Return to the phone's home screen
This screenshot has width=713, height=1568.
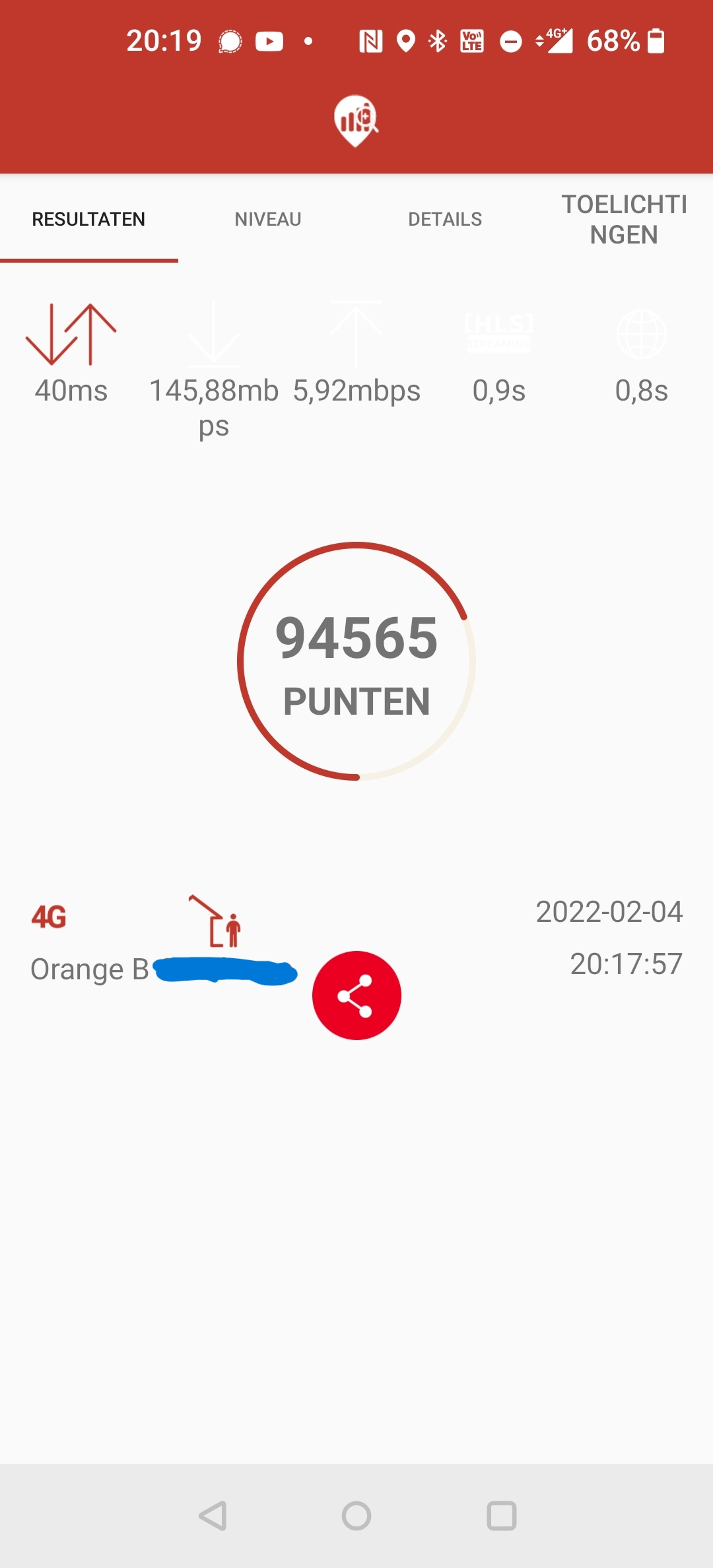356,1516
